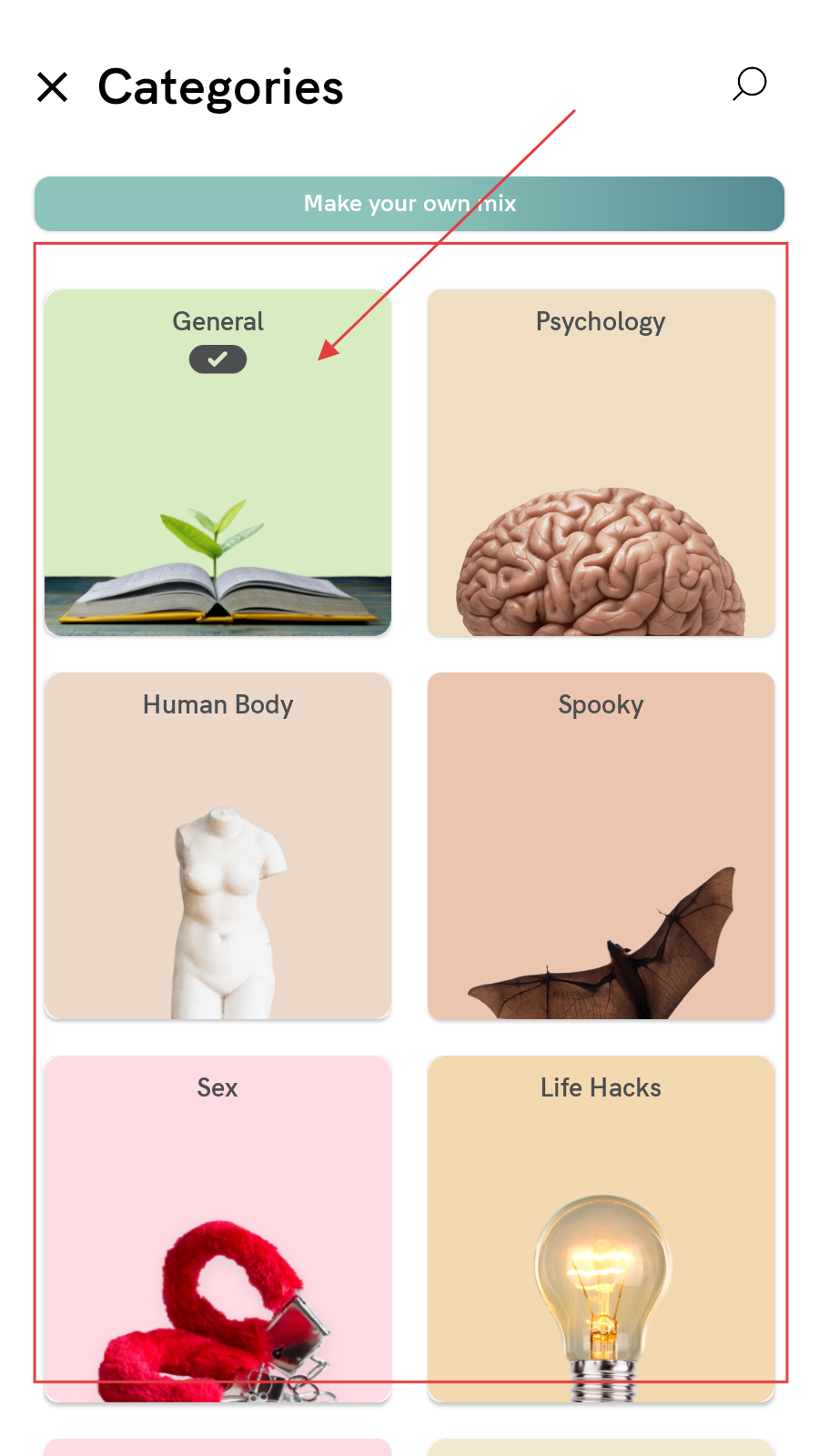The height and width of the screenshot is (1456, 819).
Task: Open the Life Hacks category
Action: pos(601,1228)
